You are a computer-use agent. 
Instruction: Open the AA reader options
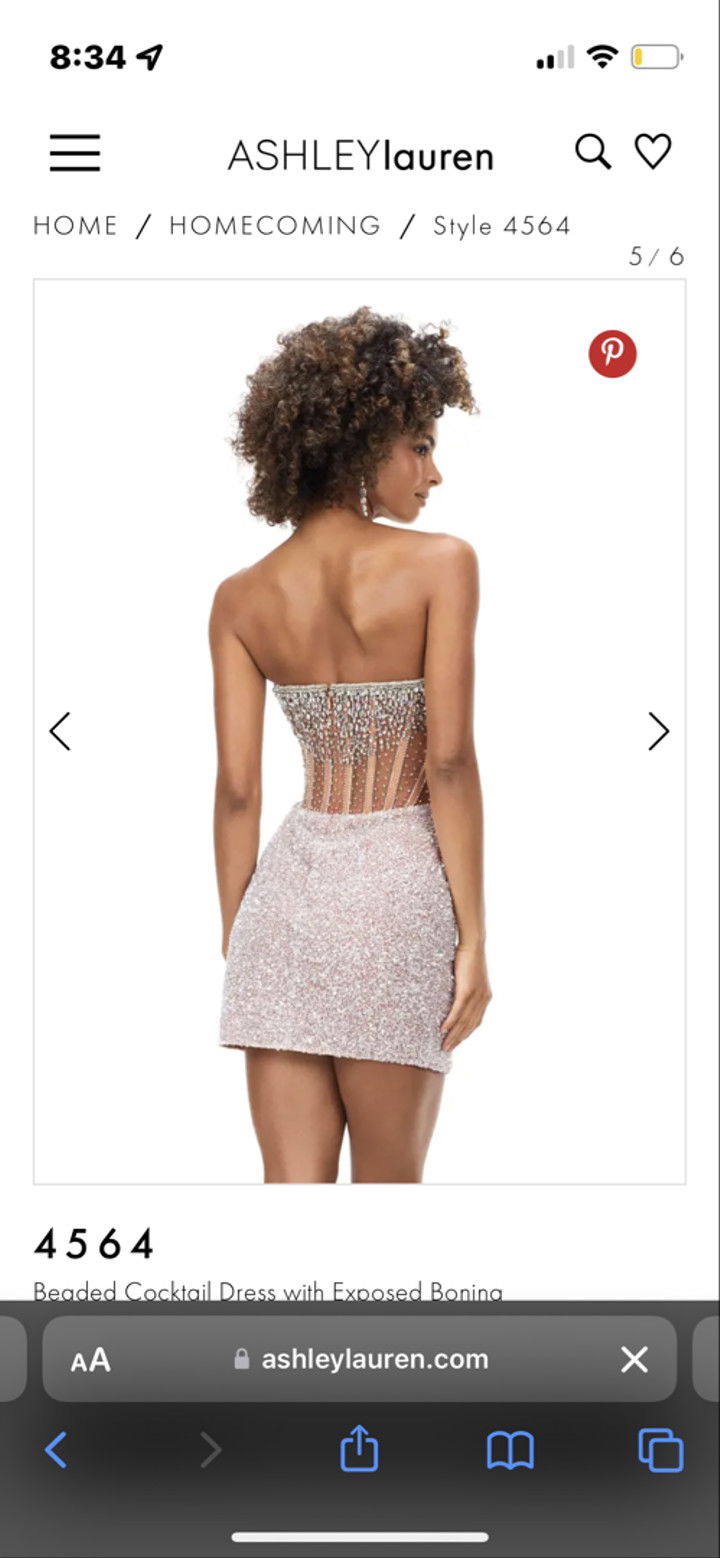point(90,1360)
